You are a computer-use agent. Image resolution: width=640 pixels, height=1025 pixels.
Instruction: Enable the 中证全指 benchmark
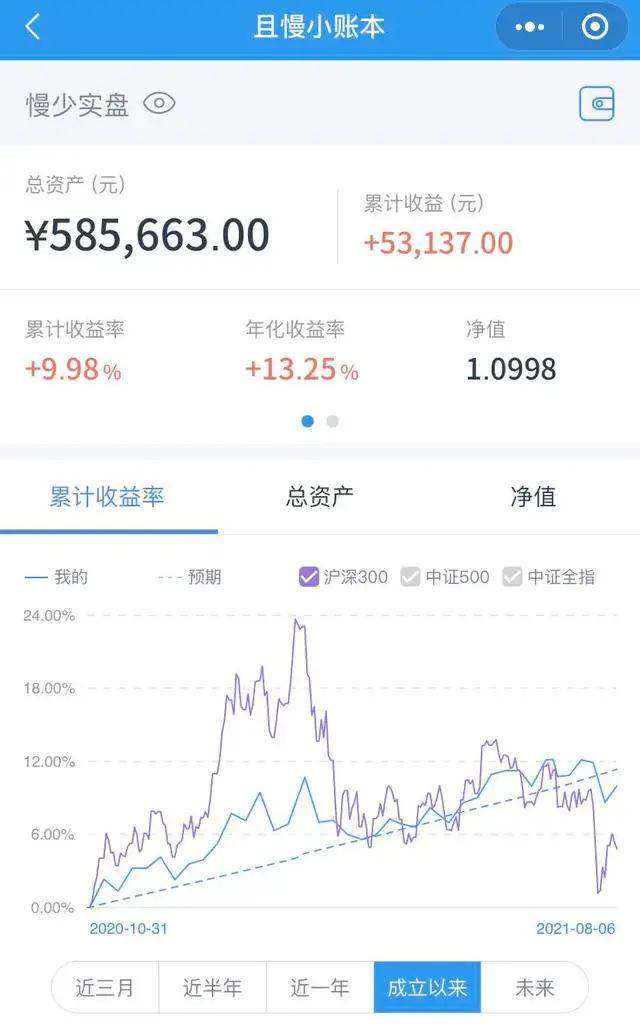(x=513, y=577)
